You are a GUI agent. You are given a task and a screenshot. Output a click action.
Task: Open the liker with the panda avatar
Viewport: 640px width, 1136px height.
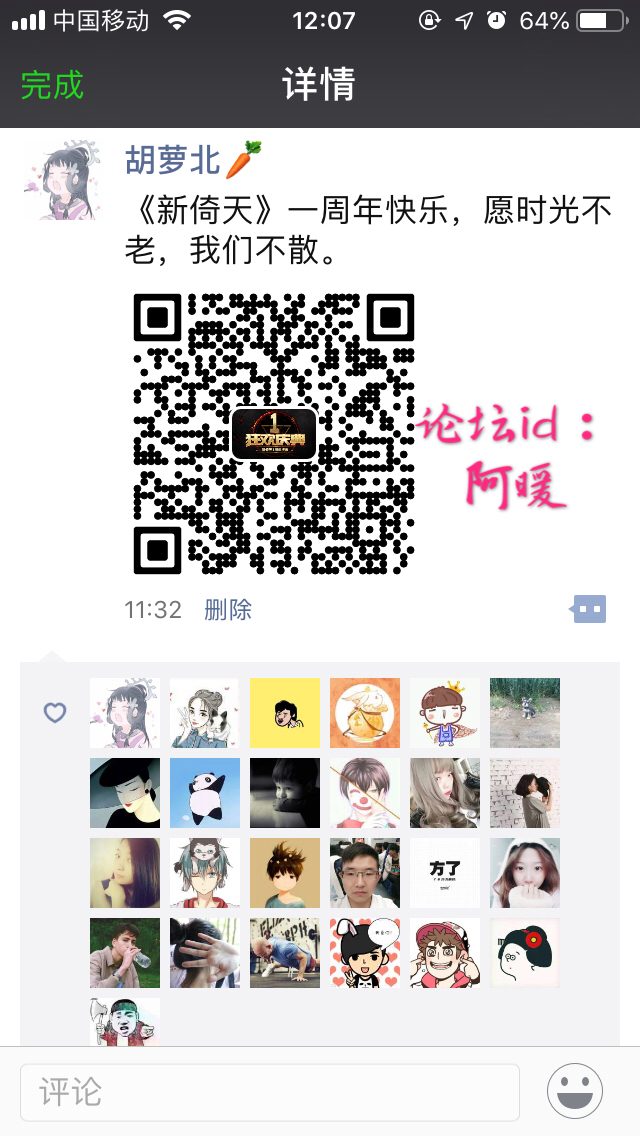(205, 793)
